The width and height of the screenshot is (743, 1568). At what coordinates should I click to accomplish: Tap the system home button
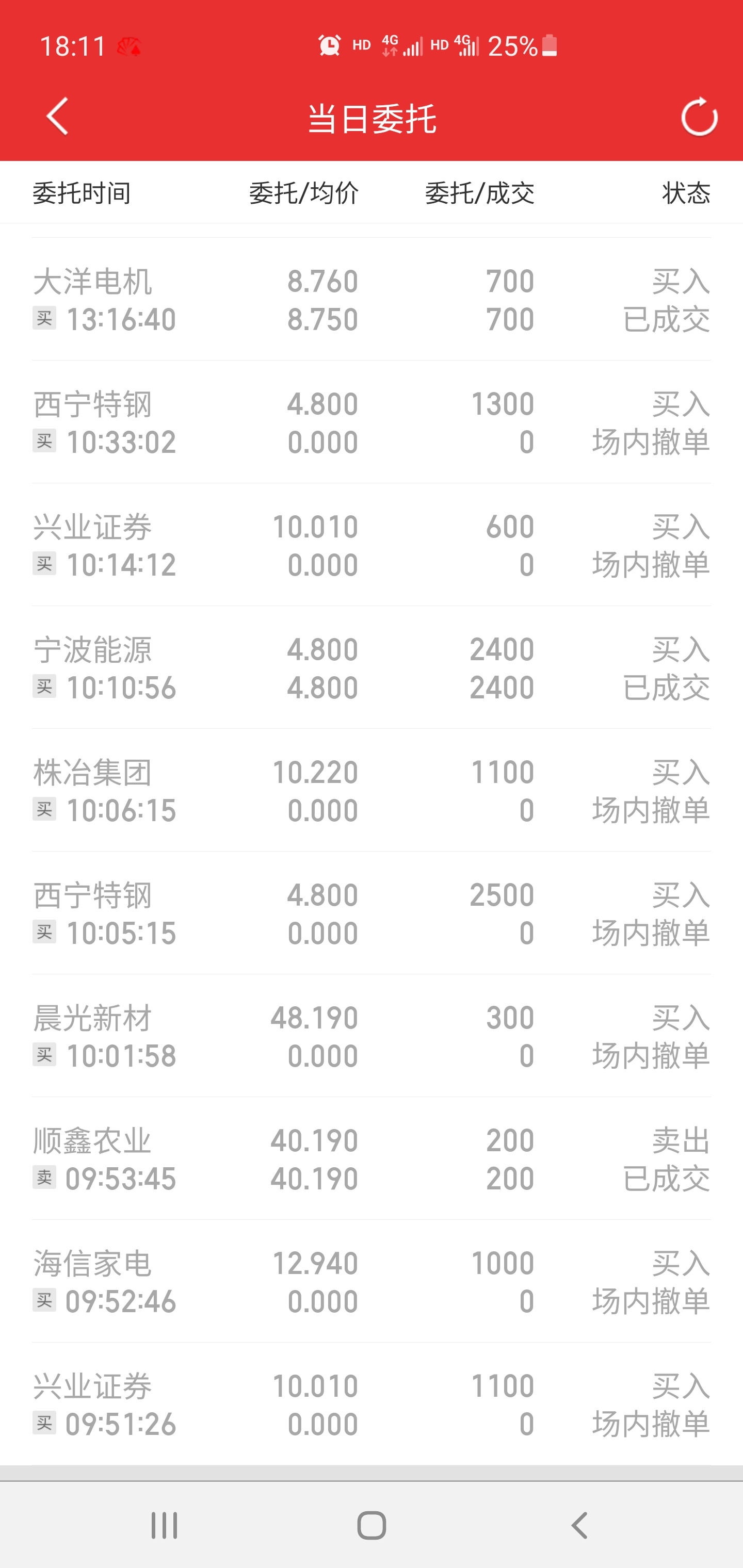coord(372,1525)
